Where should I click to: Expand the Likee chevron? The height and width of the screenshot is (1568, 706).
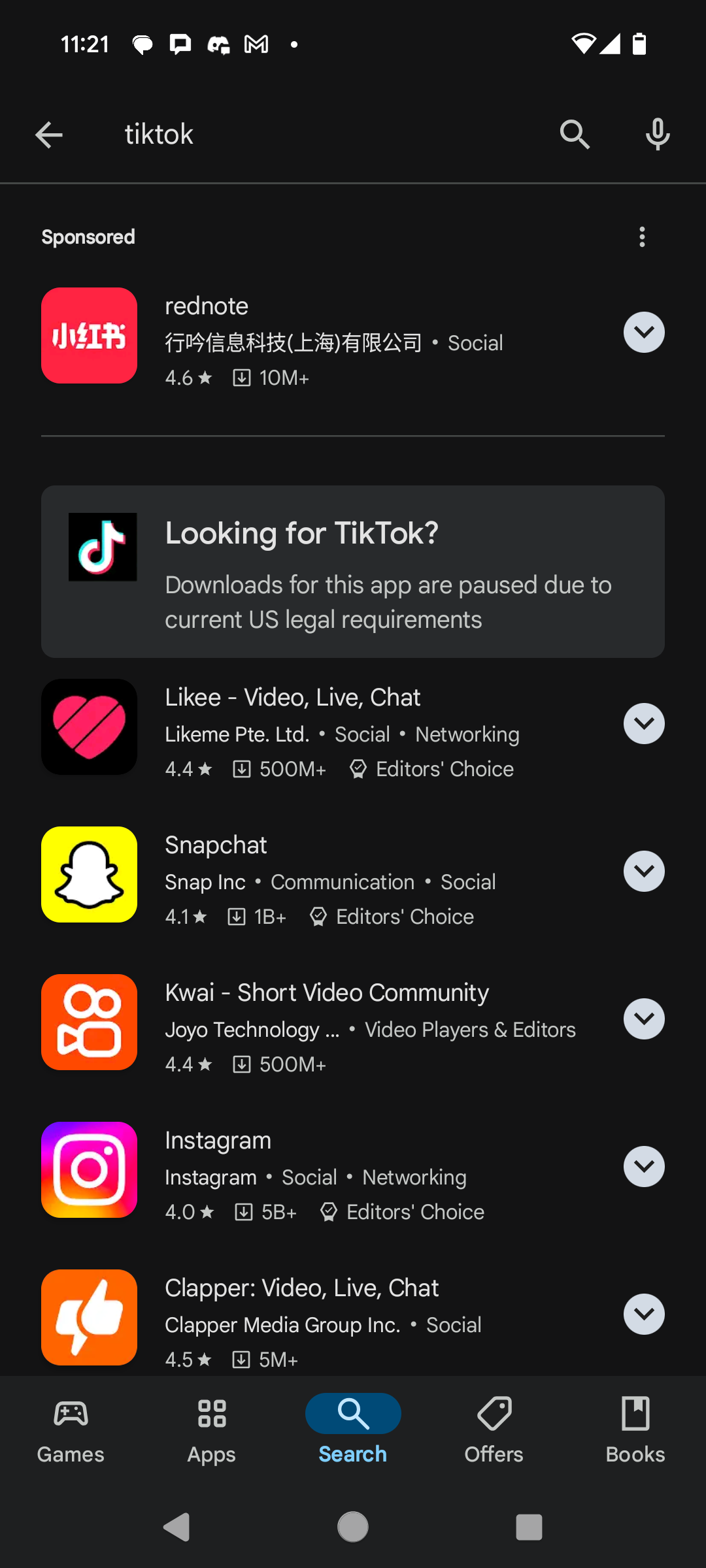[x=644, y=723]
